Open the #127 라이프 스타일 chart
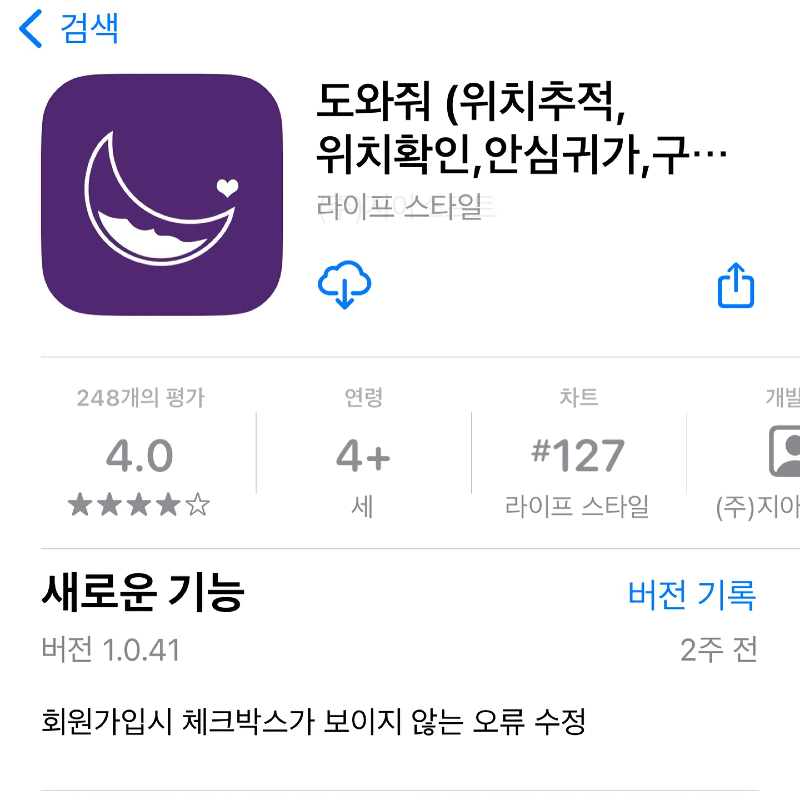800x800 pixels. [x=578, y=453]
